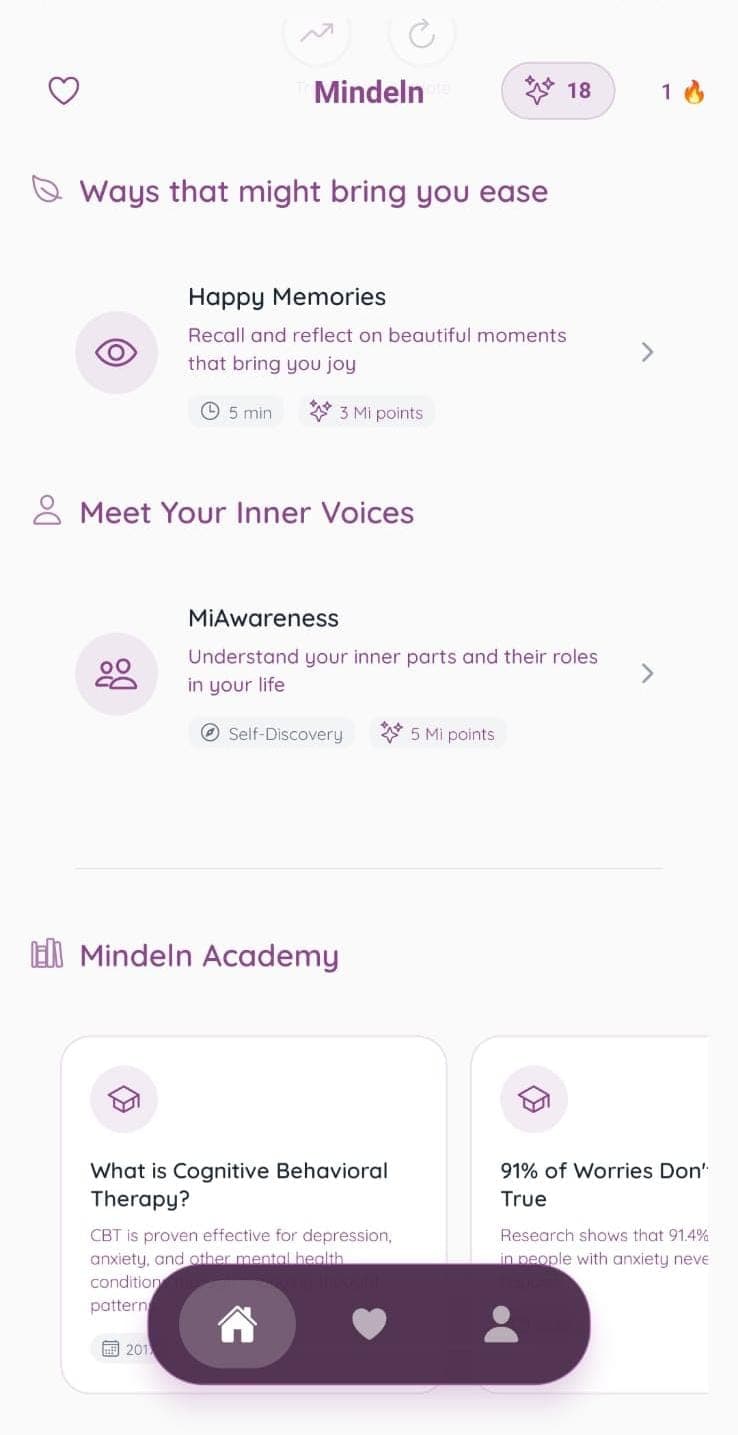Tap the 5 min duration chip
The image size is (738, 1435).
(236, 411)
